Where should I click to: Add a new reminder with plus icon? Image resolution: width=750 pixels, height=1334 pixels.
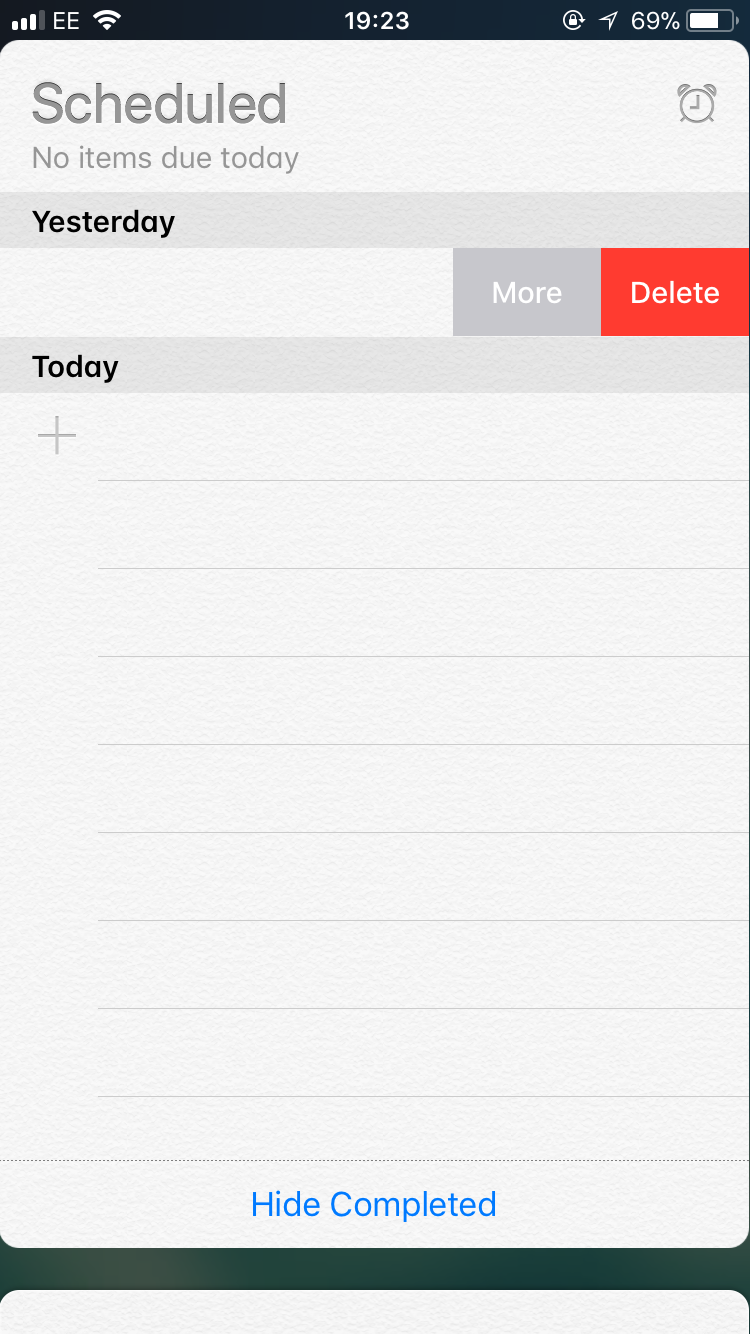coord(57,435)
